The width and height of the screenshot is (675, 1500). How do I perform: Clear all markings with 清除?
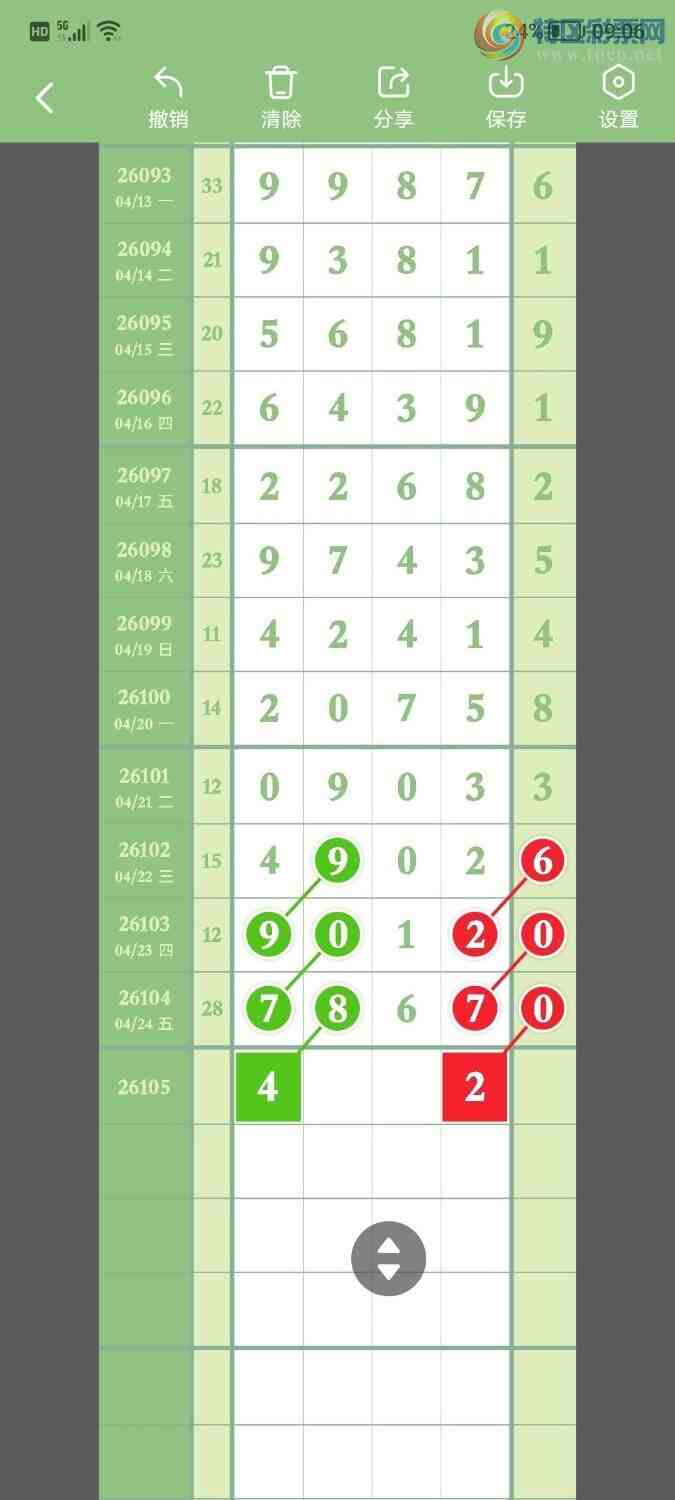[x=281, y=98]
